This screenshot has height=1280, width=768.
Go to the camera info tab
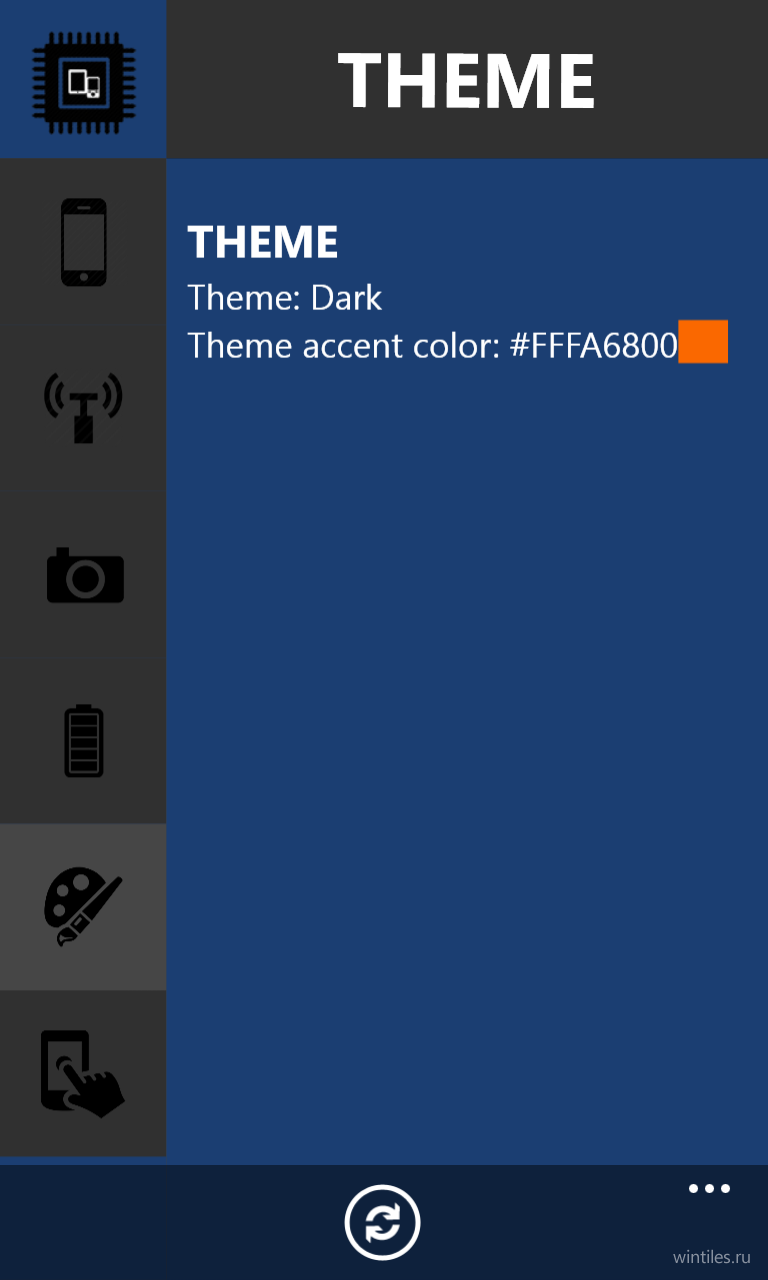(83, 574)
